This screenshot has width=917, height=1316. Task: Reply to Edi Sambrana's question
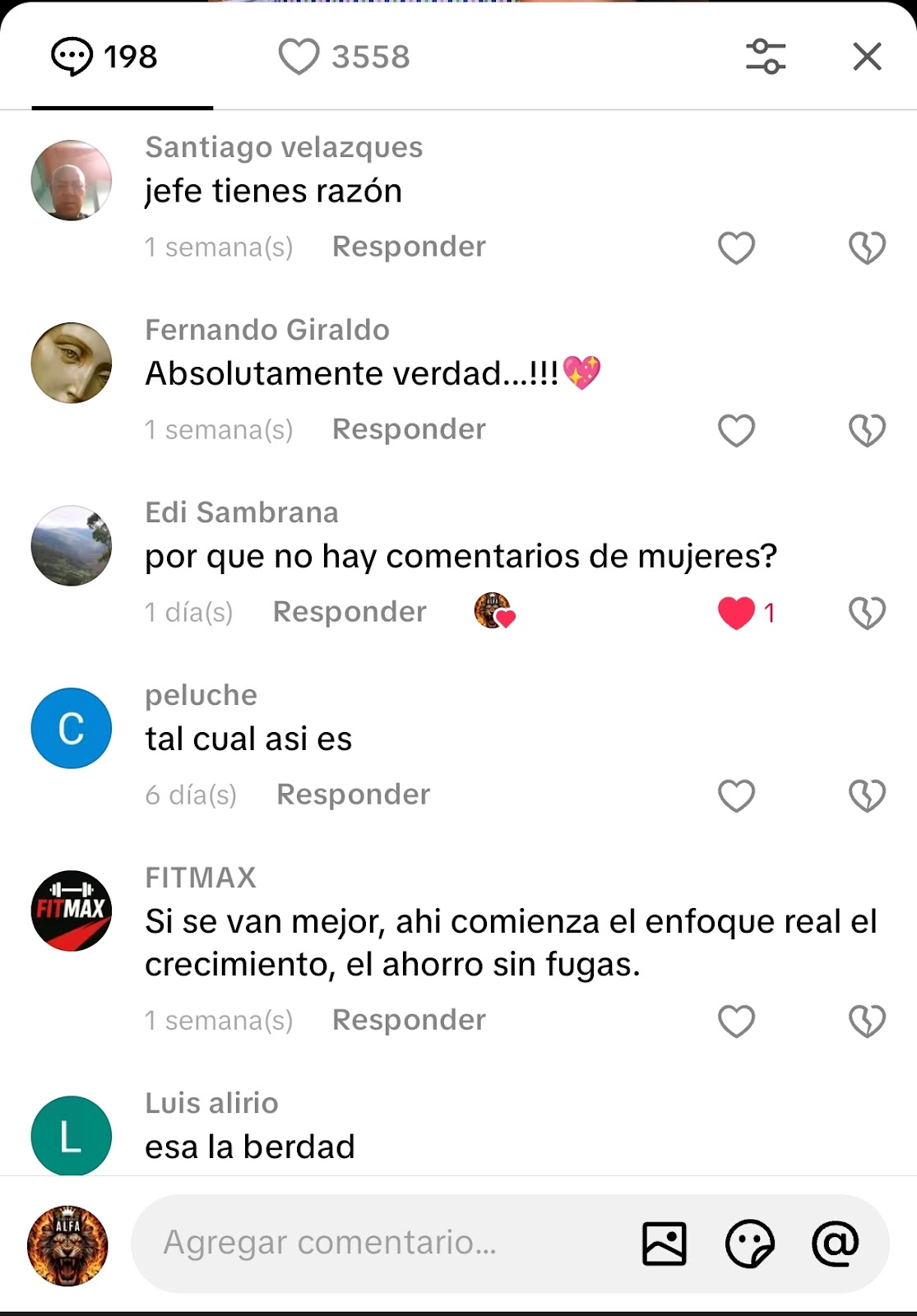(x=350, y=612)
